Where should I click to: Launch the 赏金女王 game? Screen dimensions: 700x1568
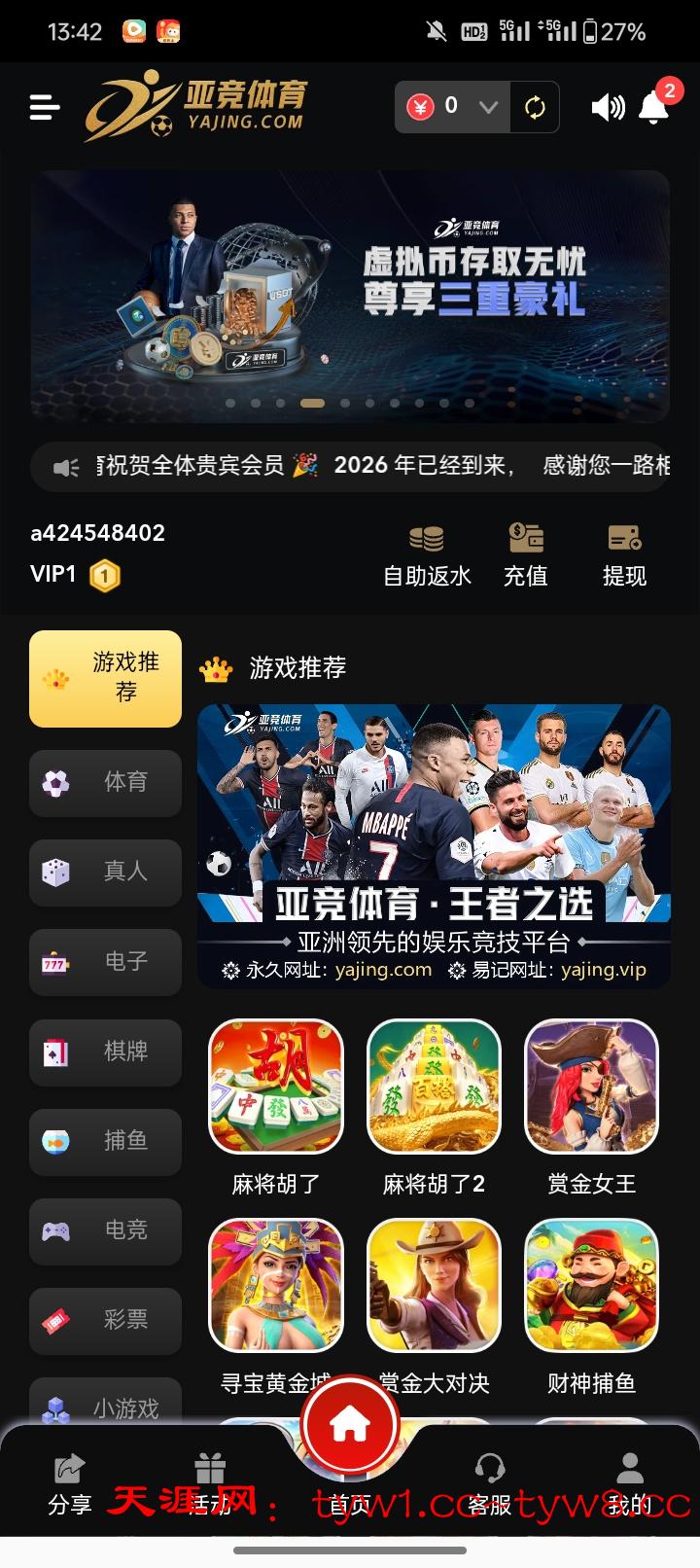tap(591, 1086)
